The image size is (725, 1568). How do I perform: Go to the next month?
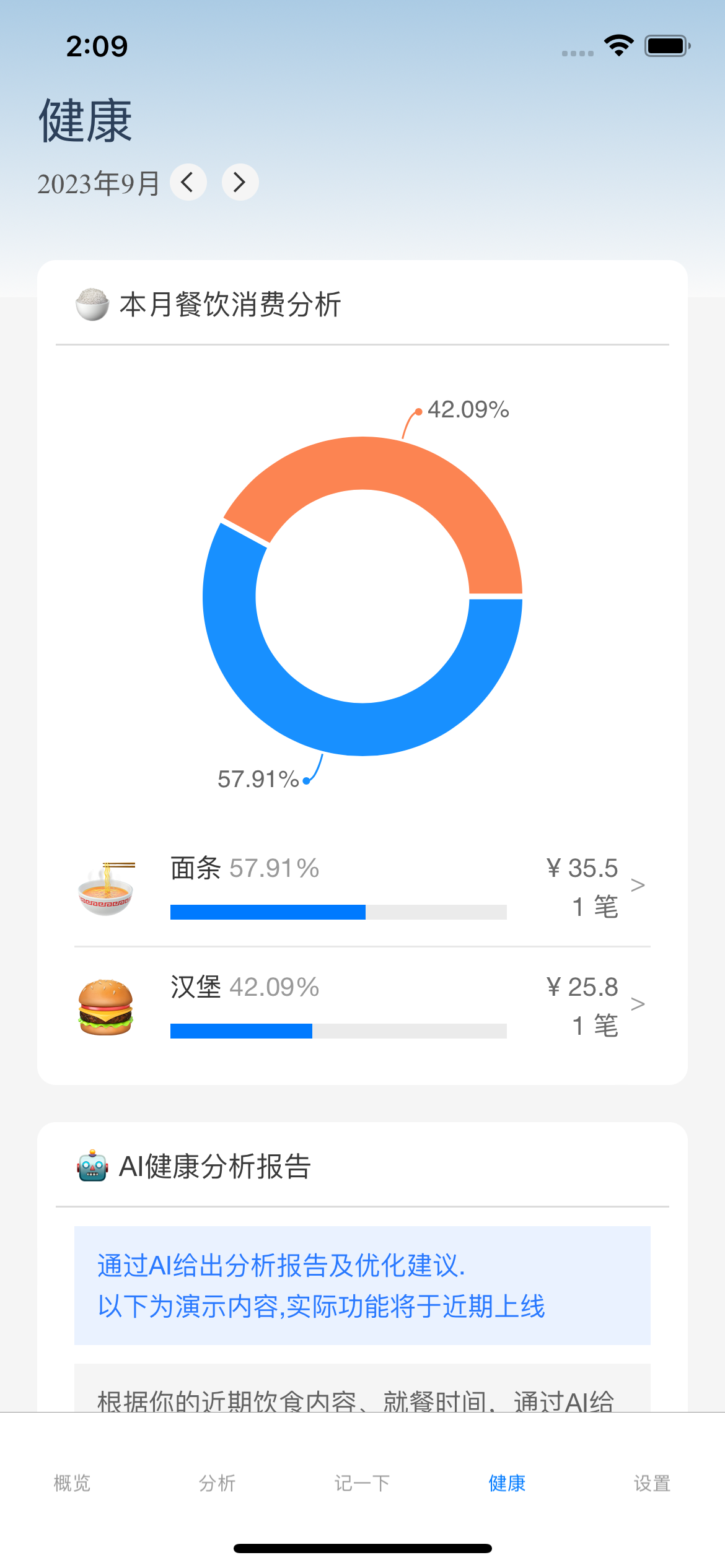[240, 182]
